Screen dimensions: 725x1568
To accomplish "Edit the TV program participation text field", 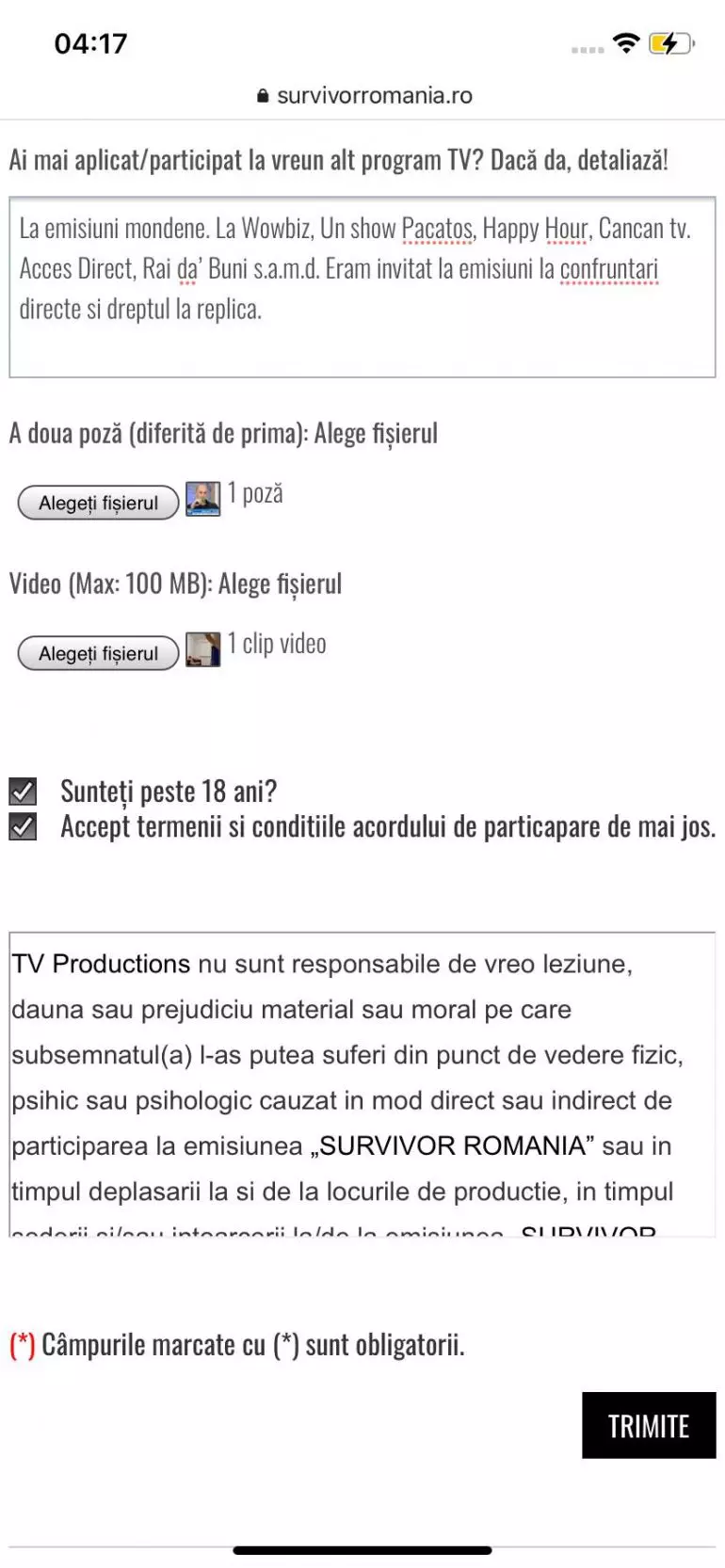I will [362, 287].
